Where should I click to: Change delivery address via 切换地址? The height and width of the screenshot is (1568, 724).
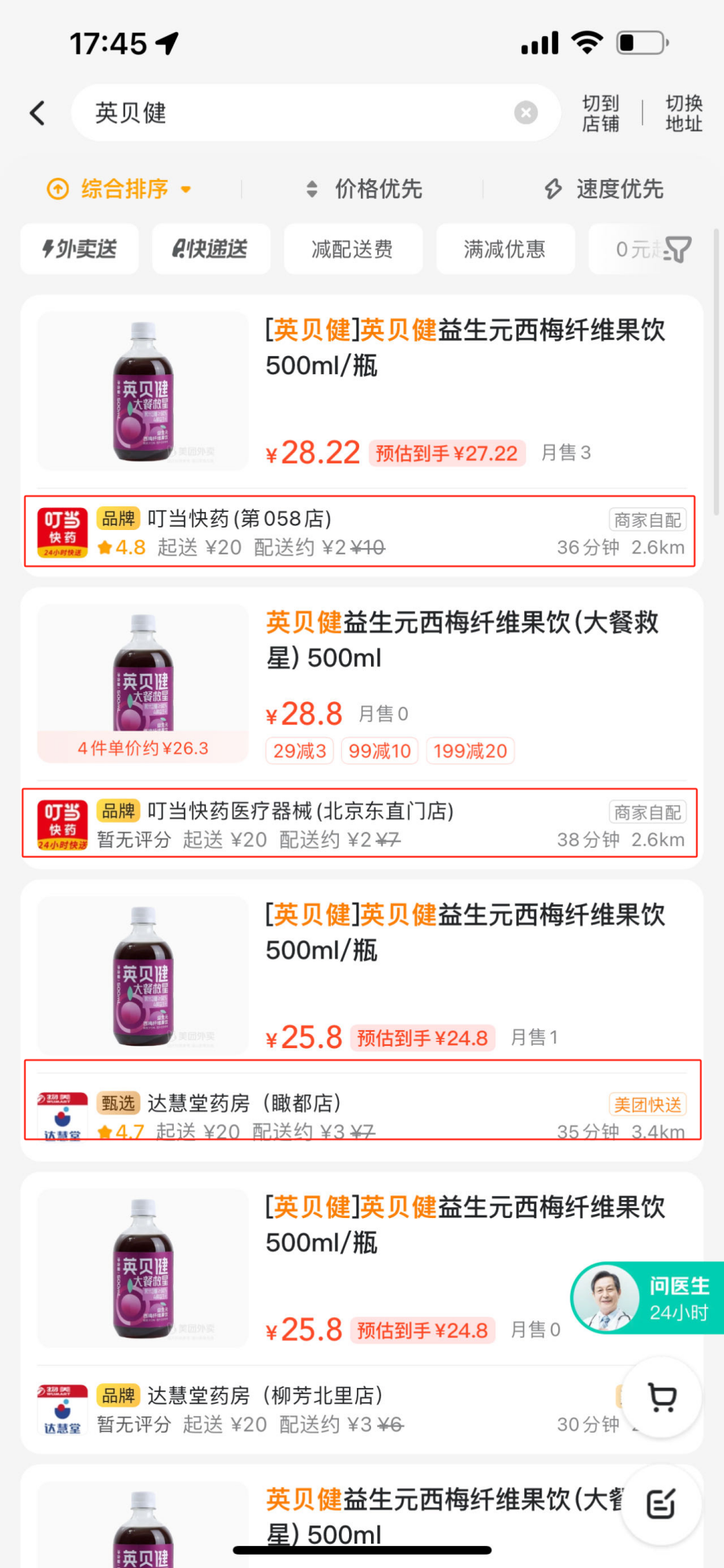pyautogui.click(x=683, y=114)
